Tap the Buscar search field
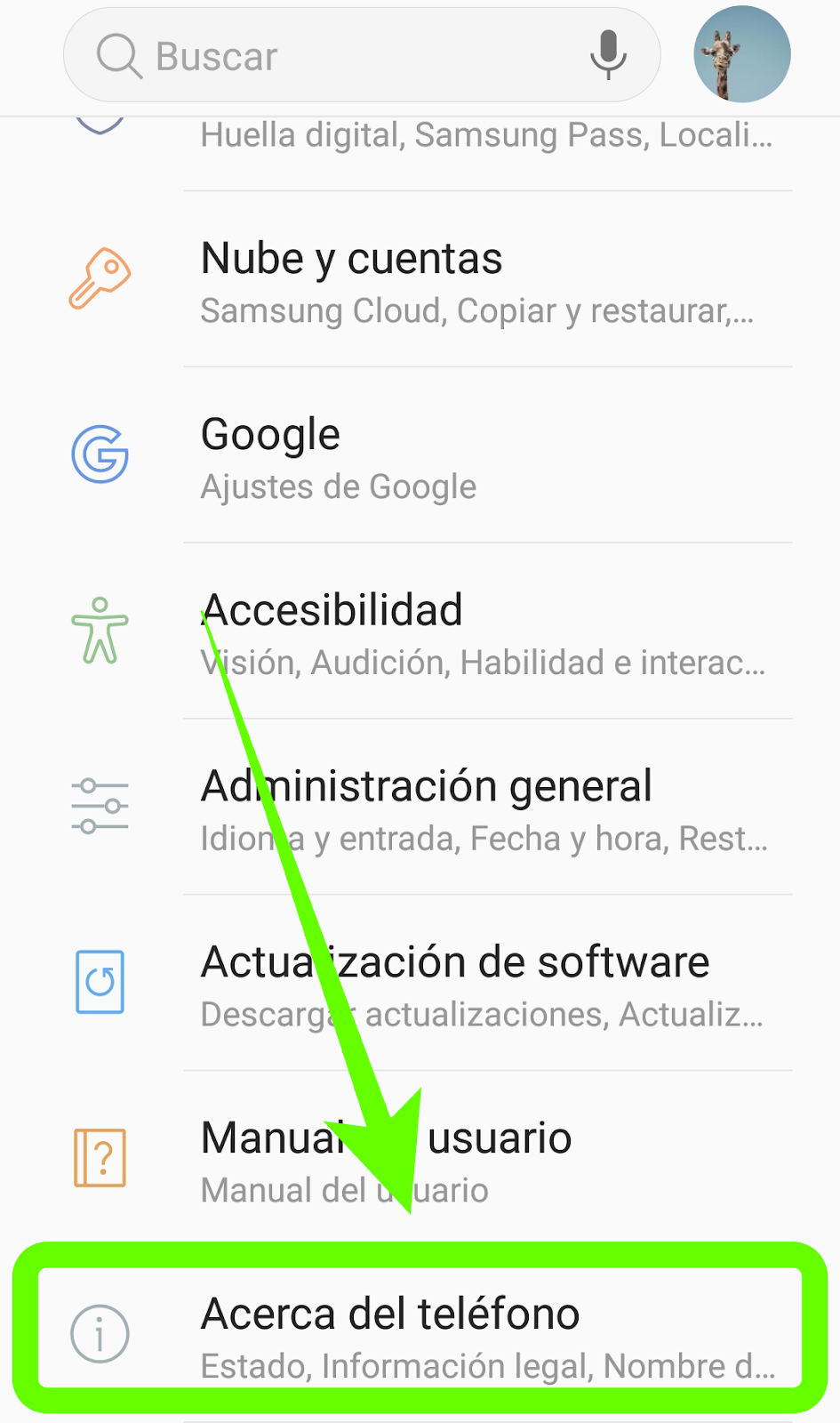Viewport: 840px width, 1423px height. pos(361,55)
